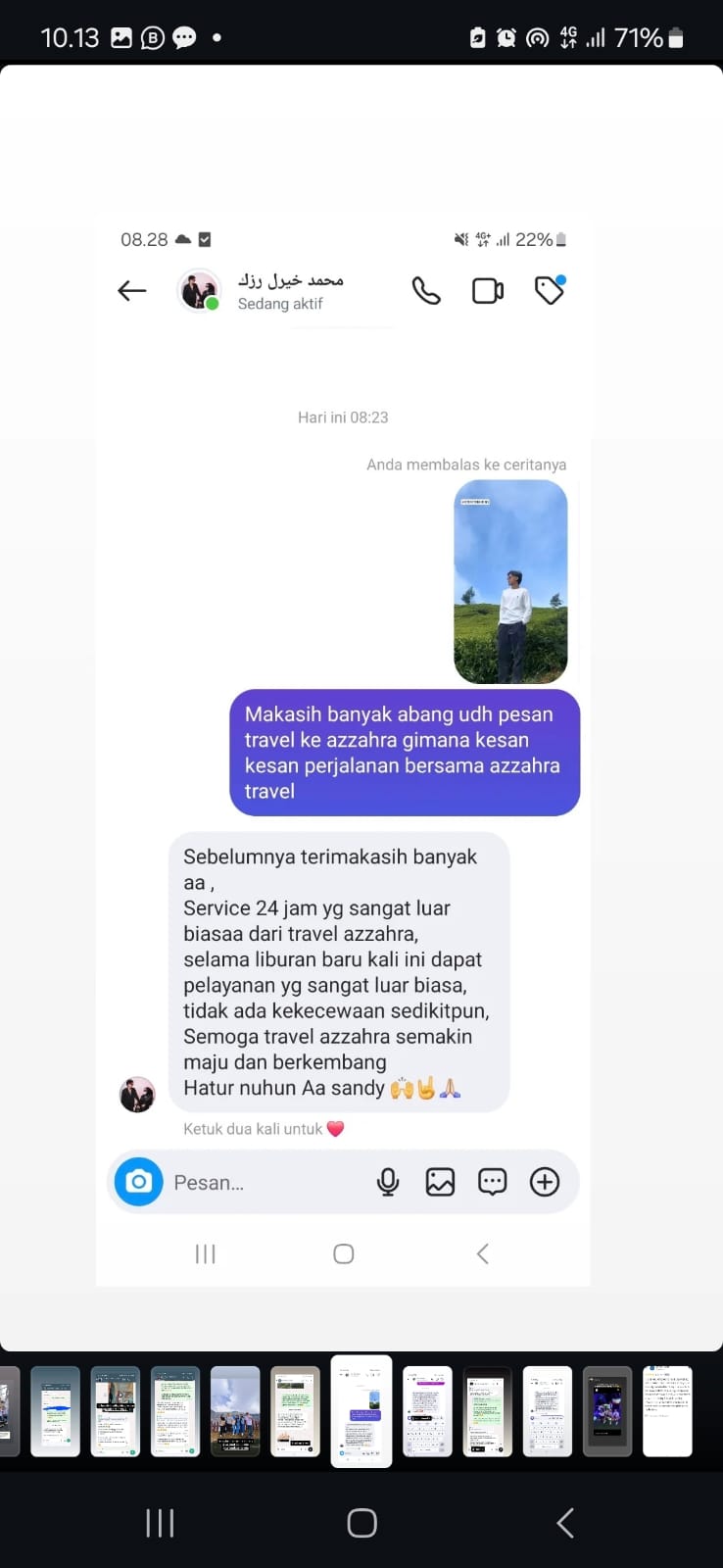The height and width of the screenshot is (1568, 723).
Task: Go back with system back button
Action: coord(564,1522)
